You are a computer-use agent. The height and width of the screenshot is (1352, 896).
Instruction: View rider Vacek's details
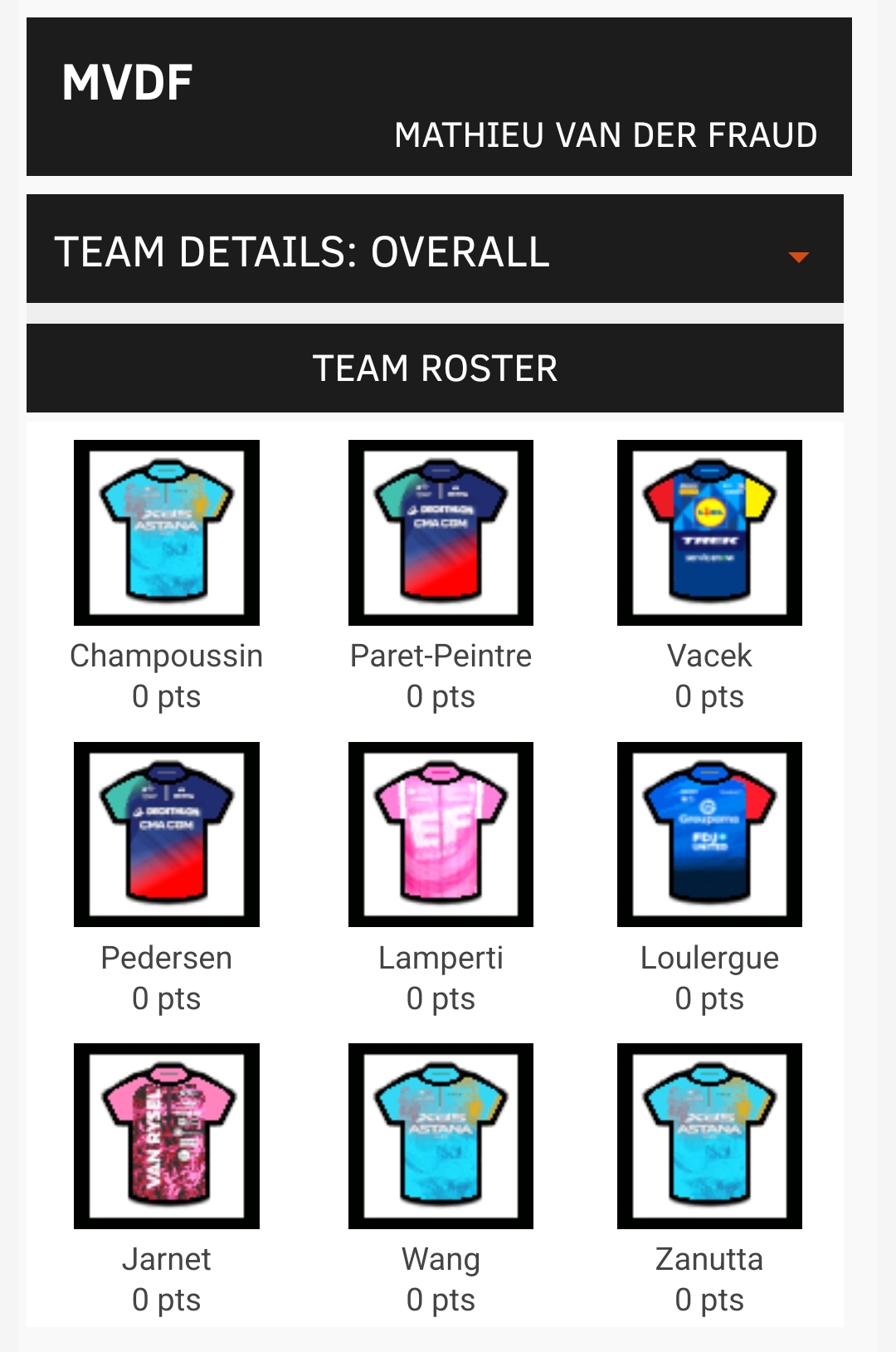click(709, 533)
